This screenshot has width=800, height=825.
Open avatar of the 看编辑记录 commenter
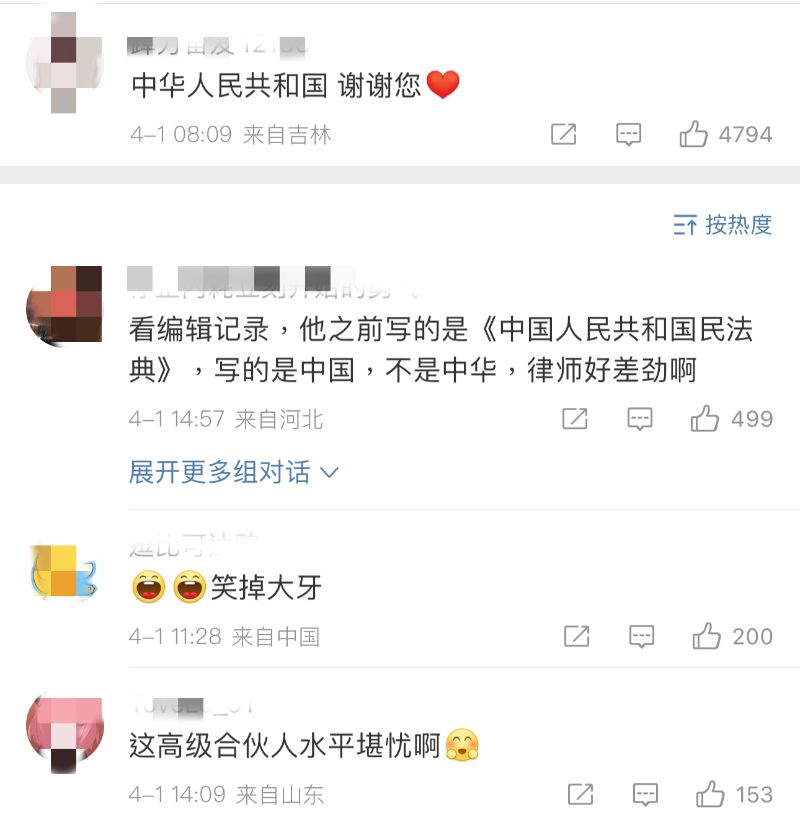pyautogui.click(x=64, y=304)
